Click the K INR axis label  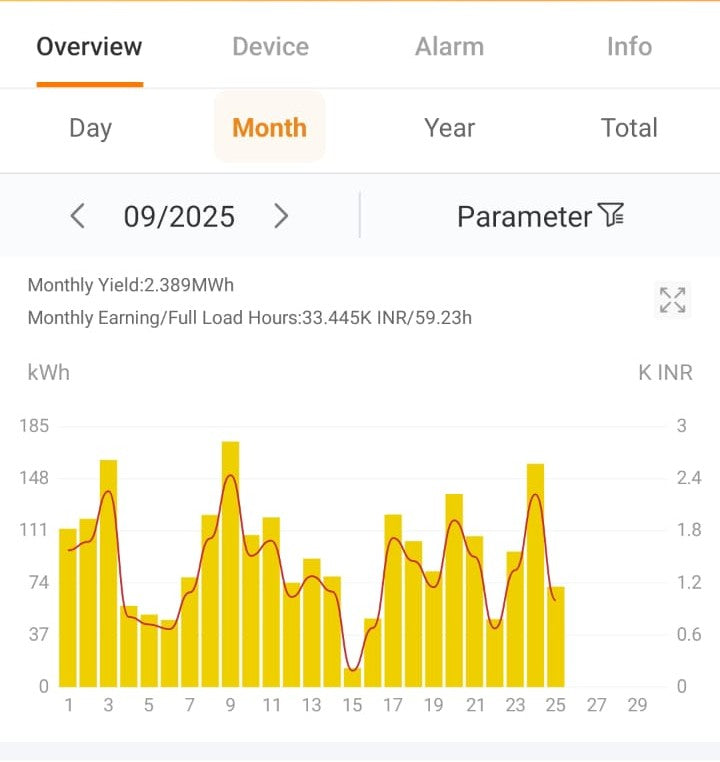tap(665, 372)
